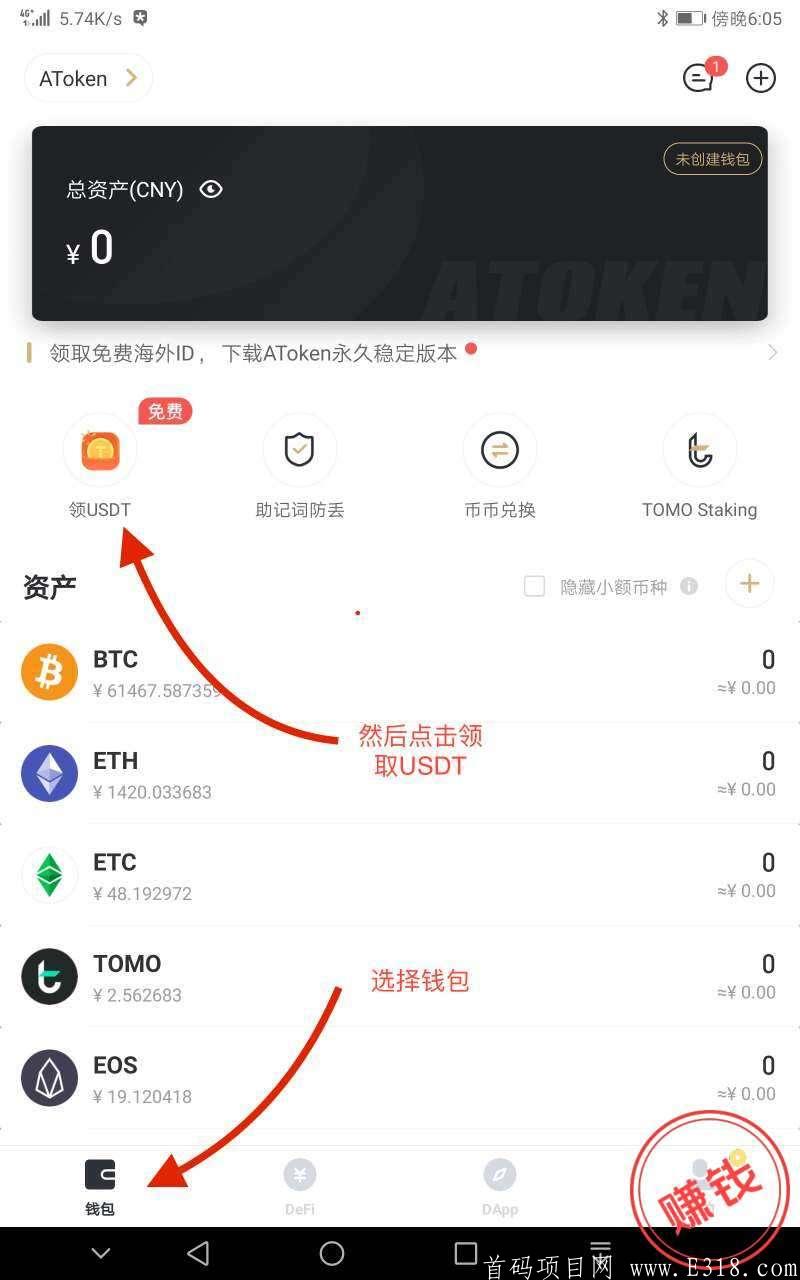Tap the plus icon in the top bar

(x=760, y=78)
